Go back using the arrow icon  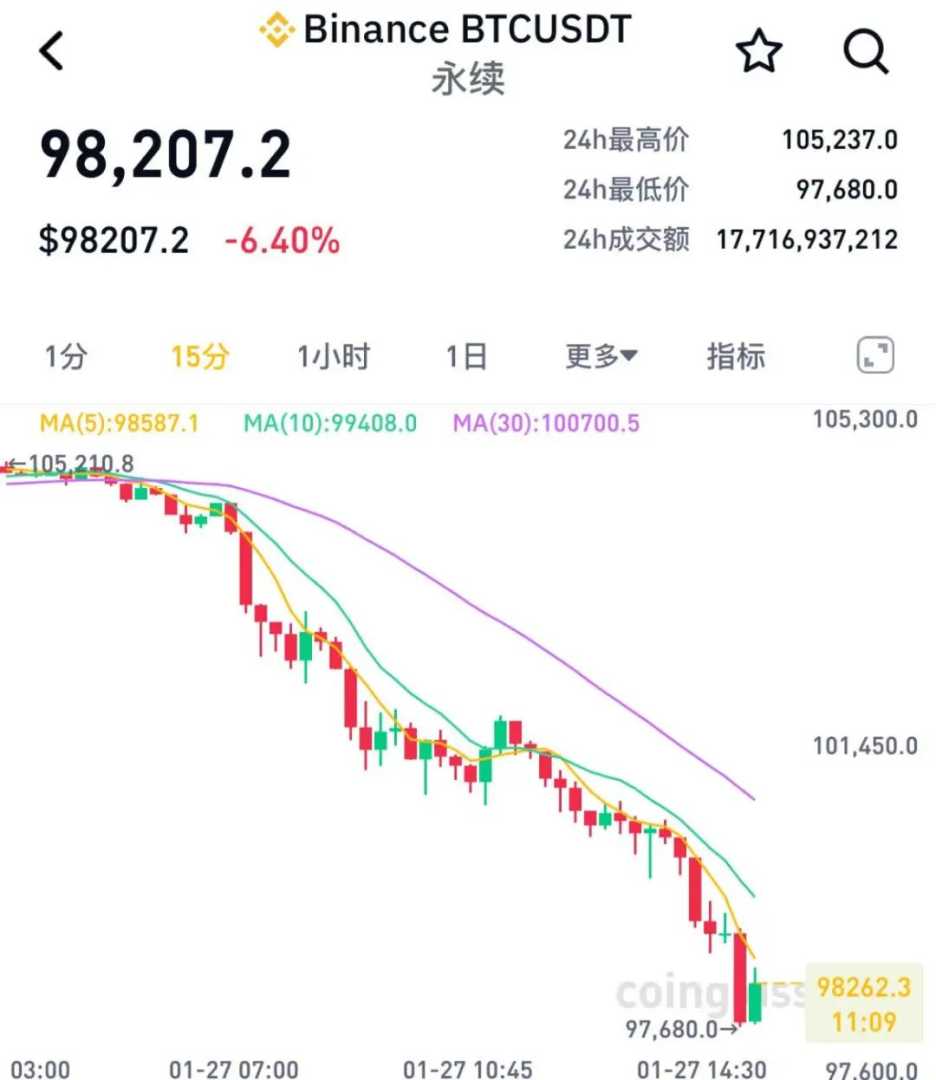point(52,50)
